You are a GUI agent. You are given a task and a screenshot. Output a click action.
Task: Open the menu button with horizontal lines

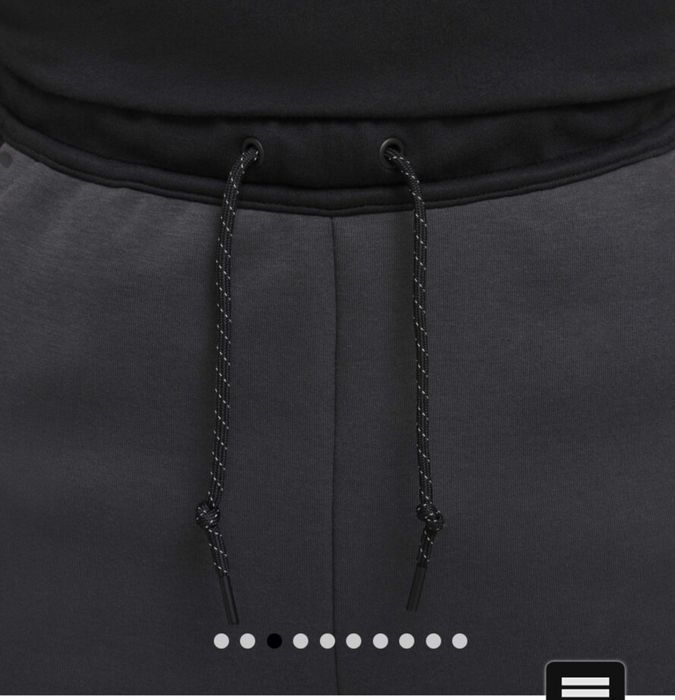pyautogui.click(x=585, y=685)
